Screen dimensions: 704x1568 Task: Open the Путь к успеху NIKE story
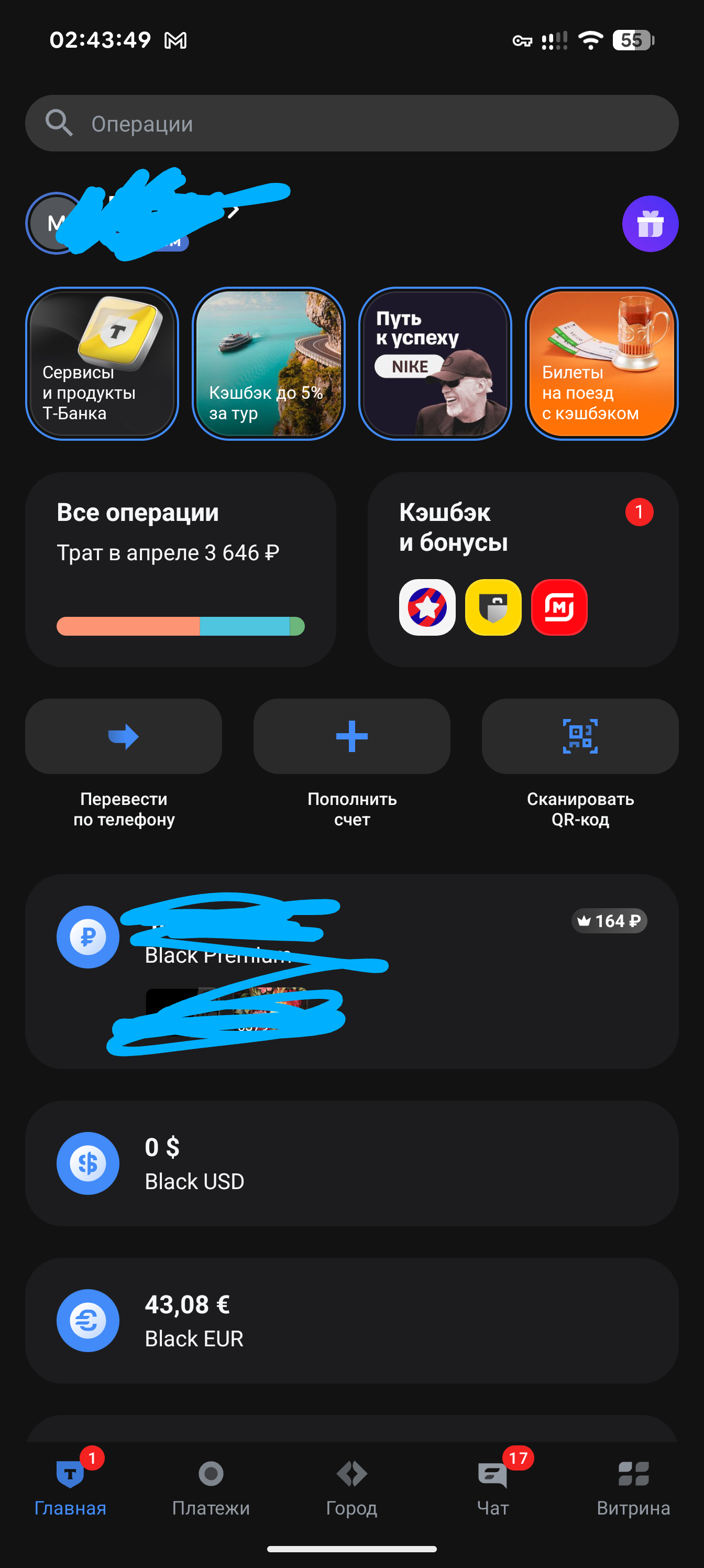[435, 363]
